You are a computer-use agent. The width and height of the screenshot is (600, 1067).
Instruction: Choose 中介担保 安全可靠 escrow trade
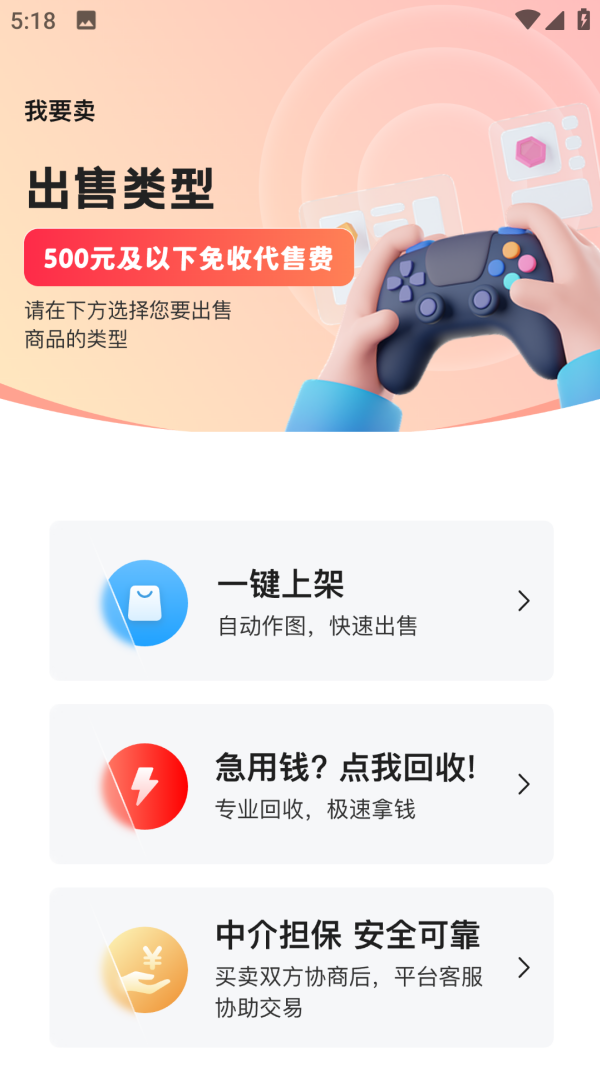301,967
